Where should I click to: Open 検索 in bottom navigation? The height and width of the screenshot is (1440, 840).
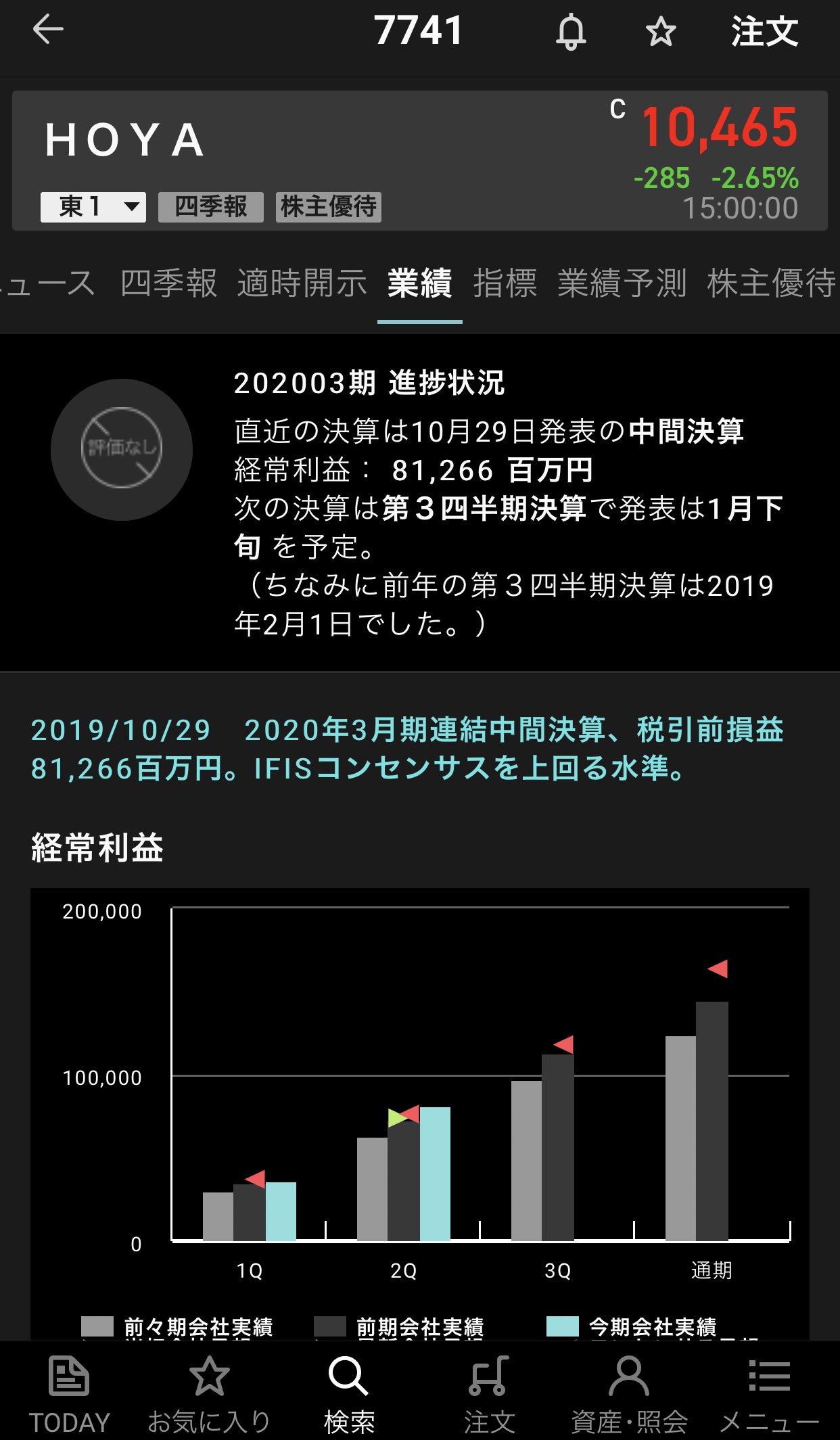(x=349, y=1395)
